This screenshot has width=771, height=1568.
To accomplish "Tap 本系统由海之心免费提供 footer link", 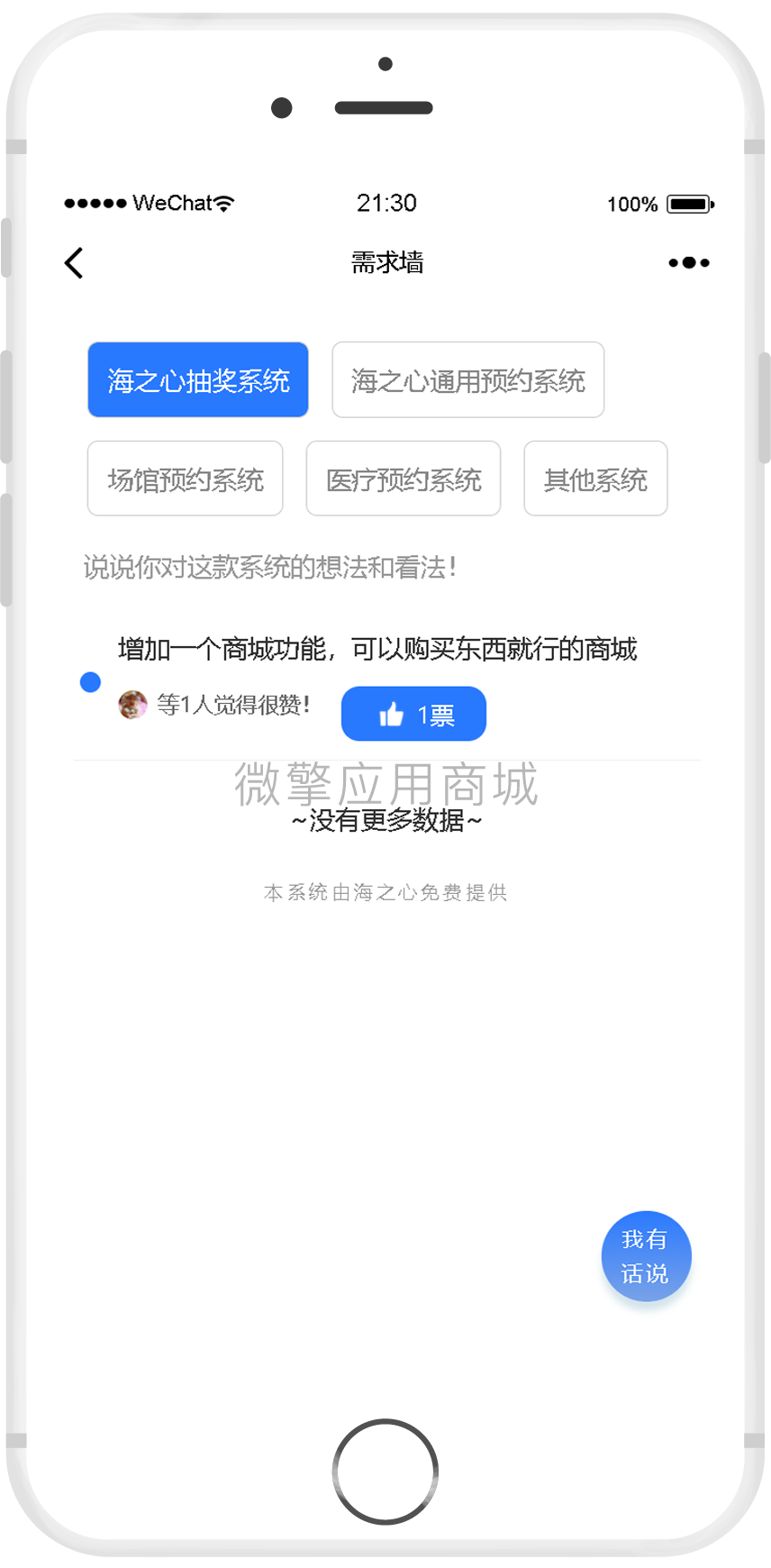I will coord(385,892).
